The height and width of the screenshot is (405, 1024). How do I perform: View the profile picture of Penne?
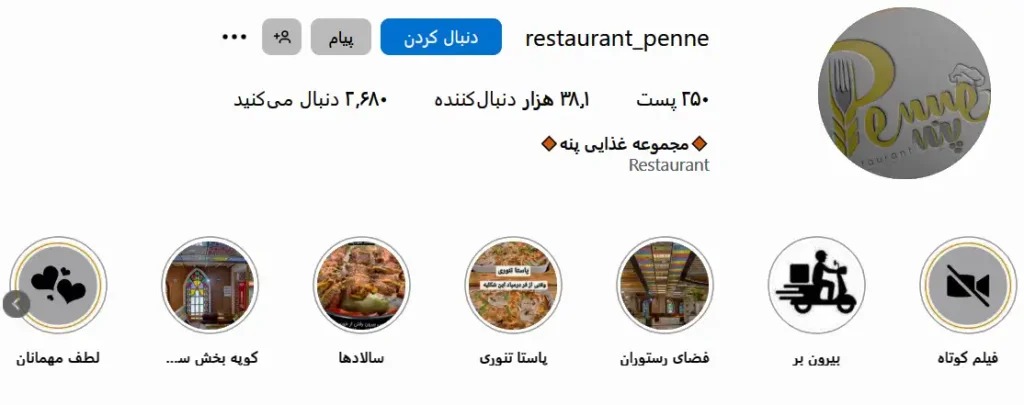(x=903, y=93)
